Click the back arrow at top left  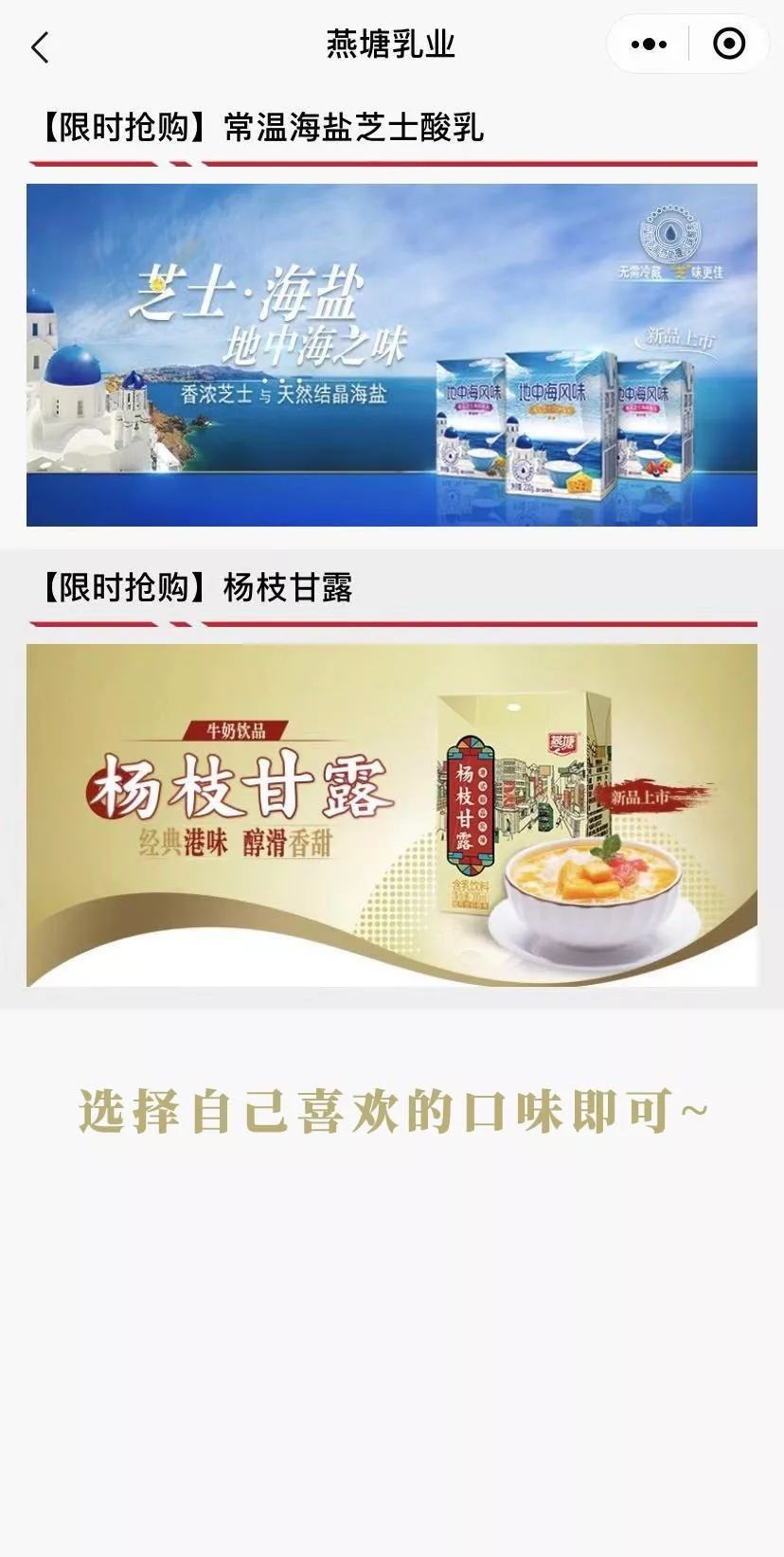(x=40, y=45)
